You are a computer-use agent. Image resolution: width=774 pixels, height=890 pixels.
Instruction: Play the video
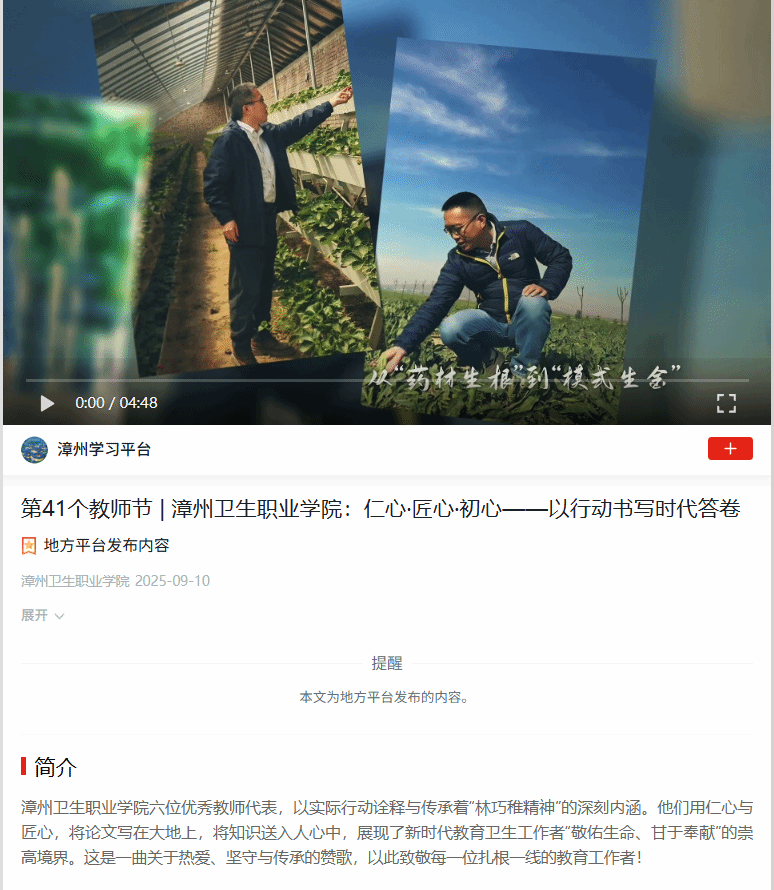click(47, 403)
